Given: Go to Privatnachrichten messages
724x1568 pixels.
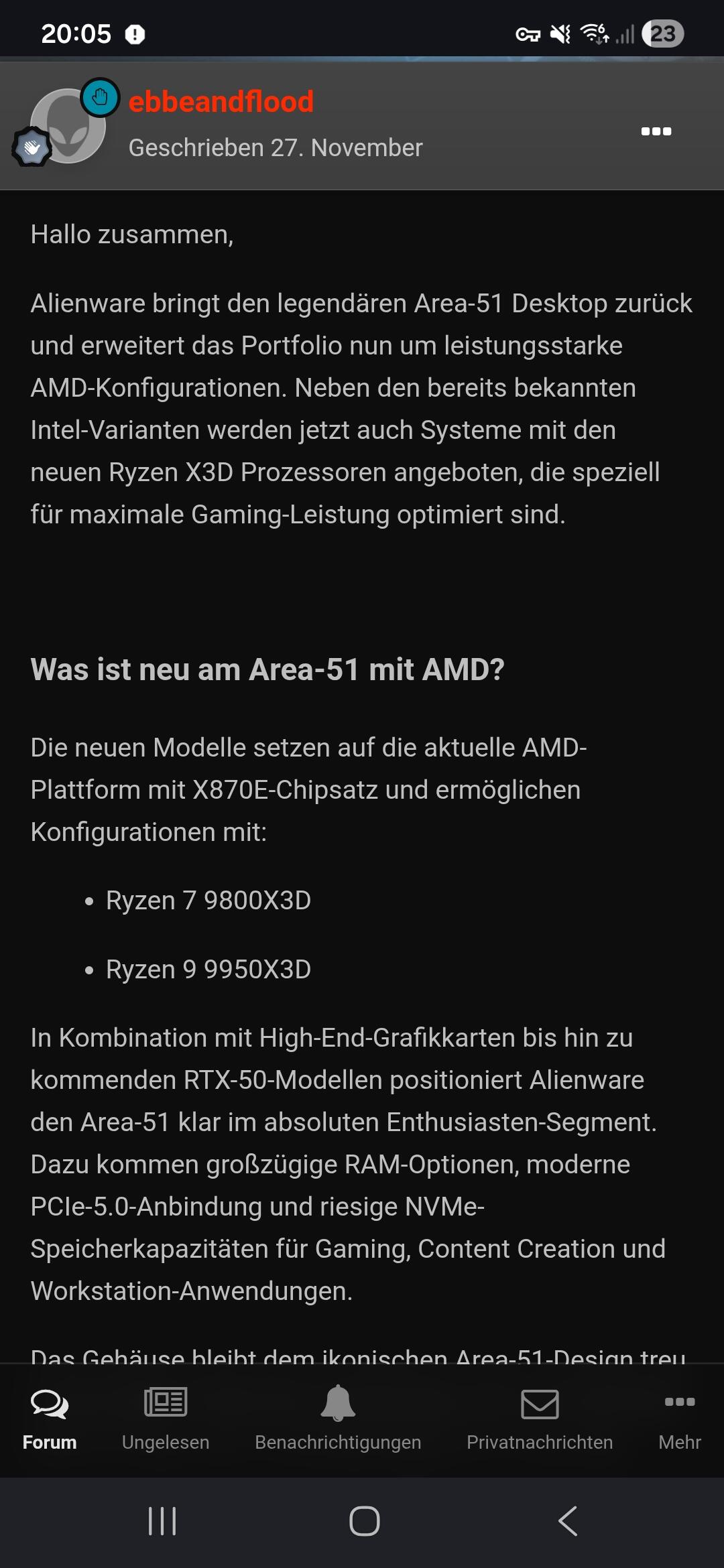Looking at the screenshot, I should (540, 1418).
